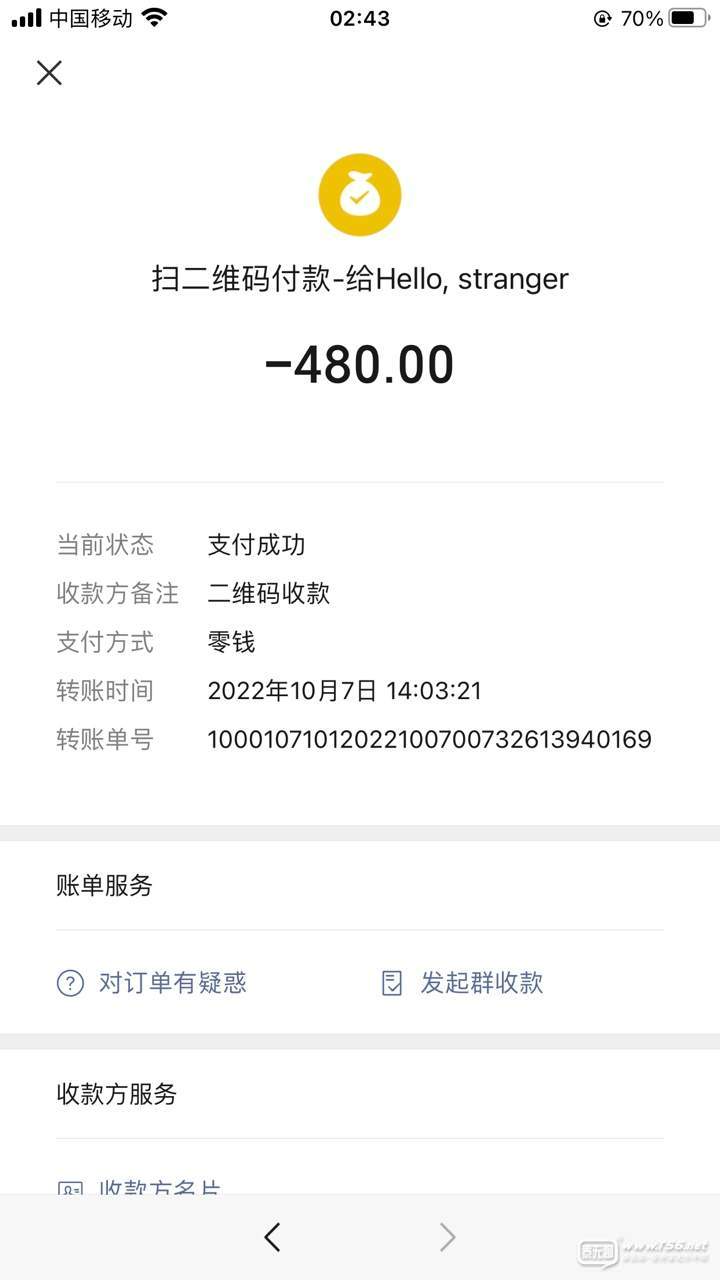
Task: Start a group collection via 发起群收款
Action: pyautogui.click(x=462, y=983)
